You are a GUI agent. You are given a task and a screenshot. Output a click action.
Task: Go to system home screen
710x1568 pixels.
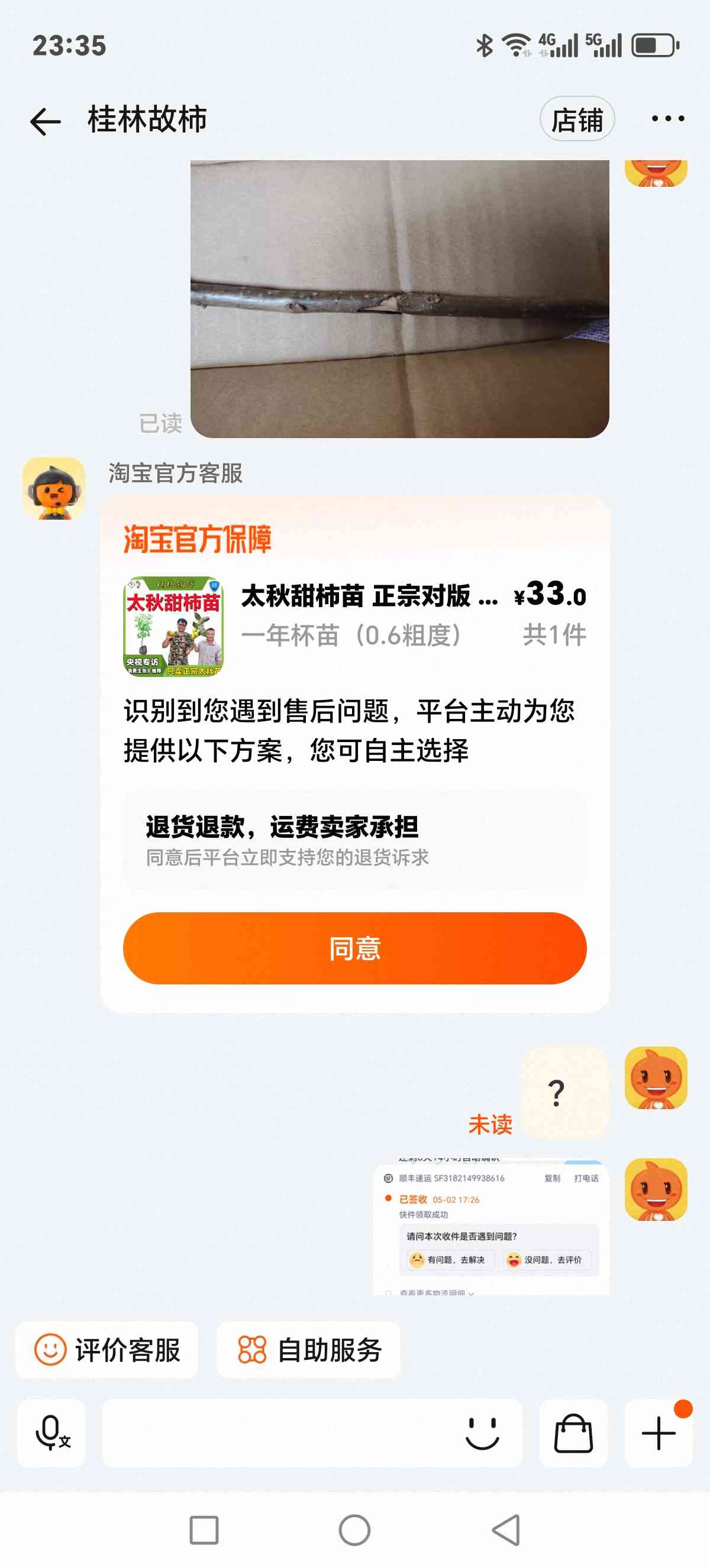click(x=354, y=1530)
